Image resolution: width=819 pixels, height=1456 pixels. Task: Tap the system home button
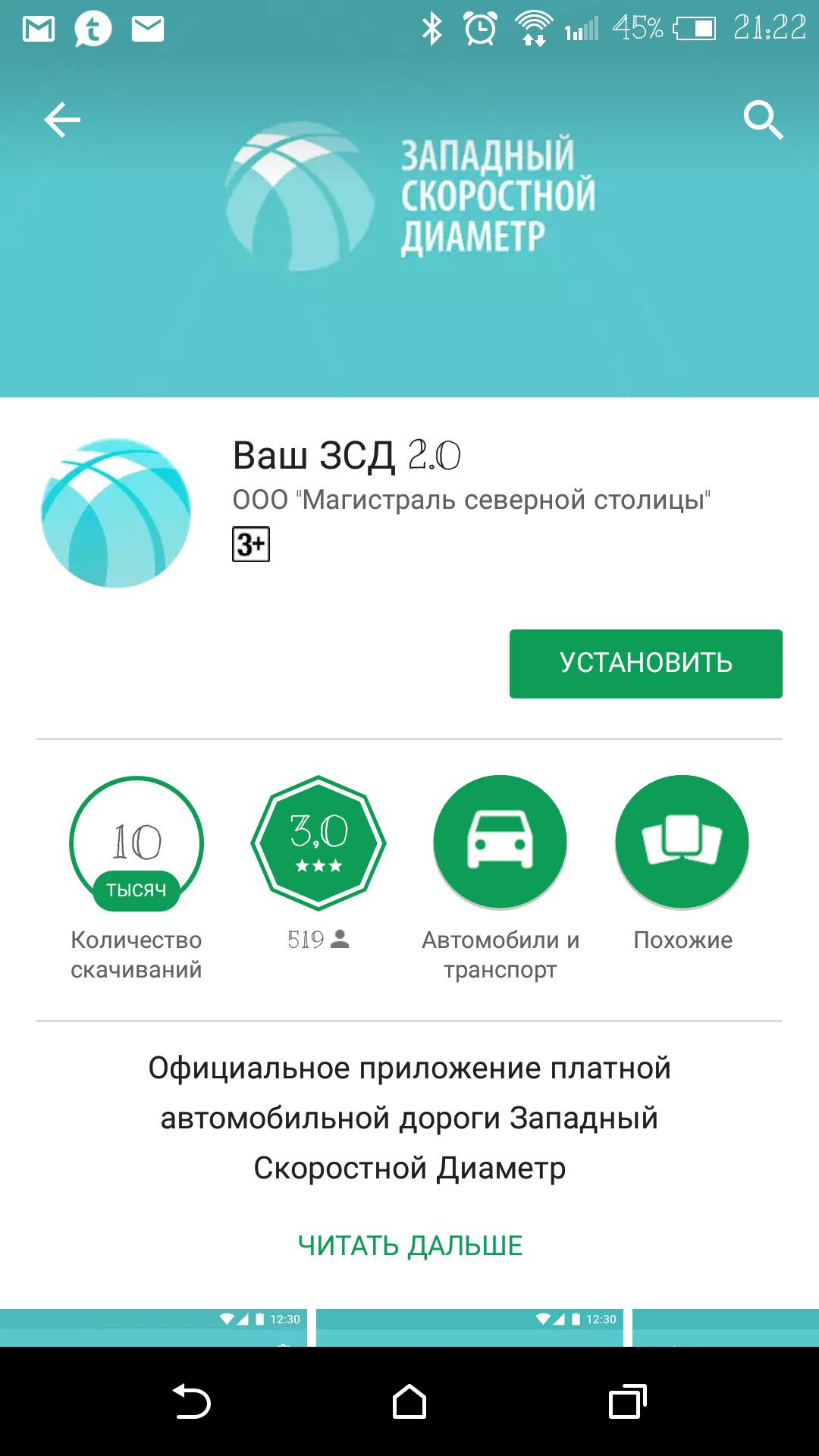click(409, 1401)
